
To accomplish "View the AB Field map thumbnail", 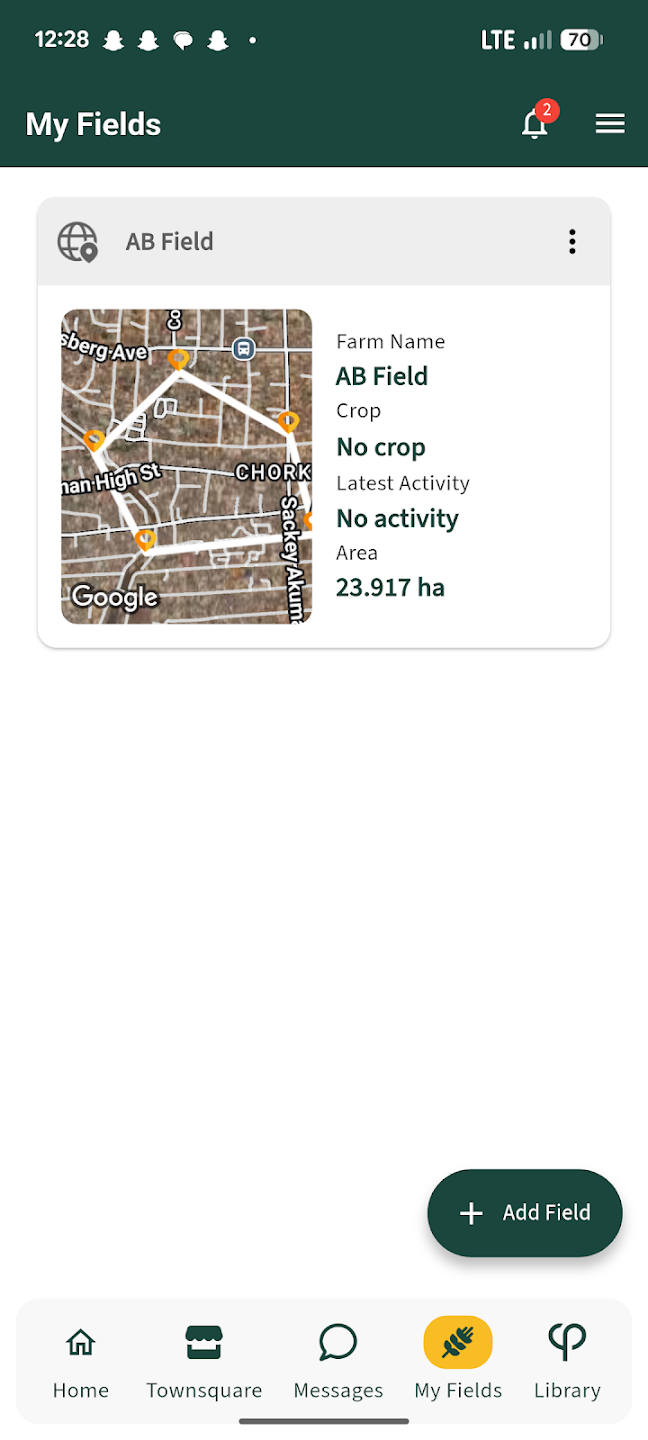I will tap(187, 466).
